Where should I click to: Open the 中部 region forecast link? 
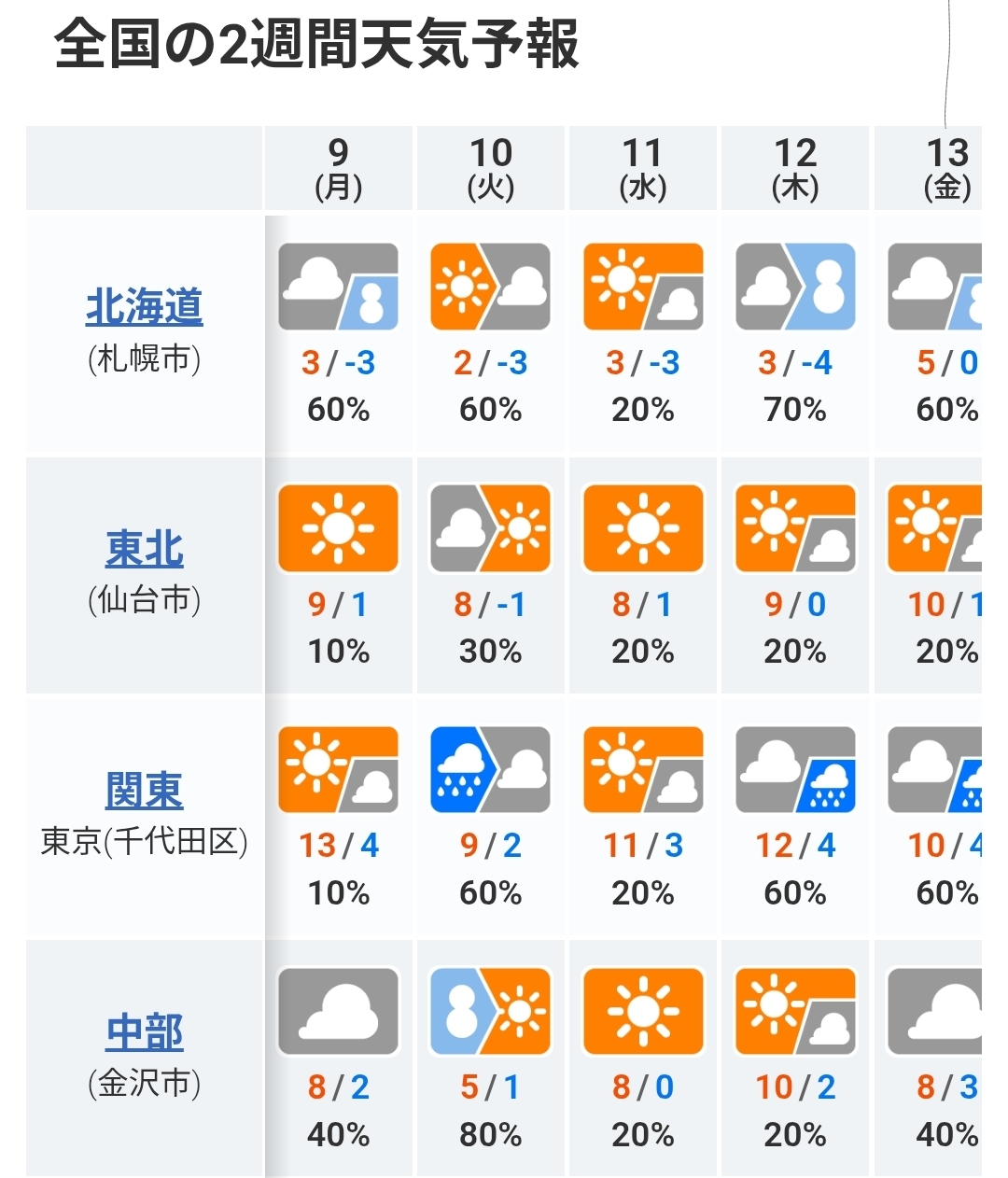click(144, 1032)
